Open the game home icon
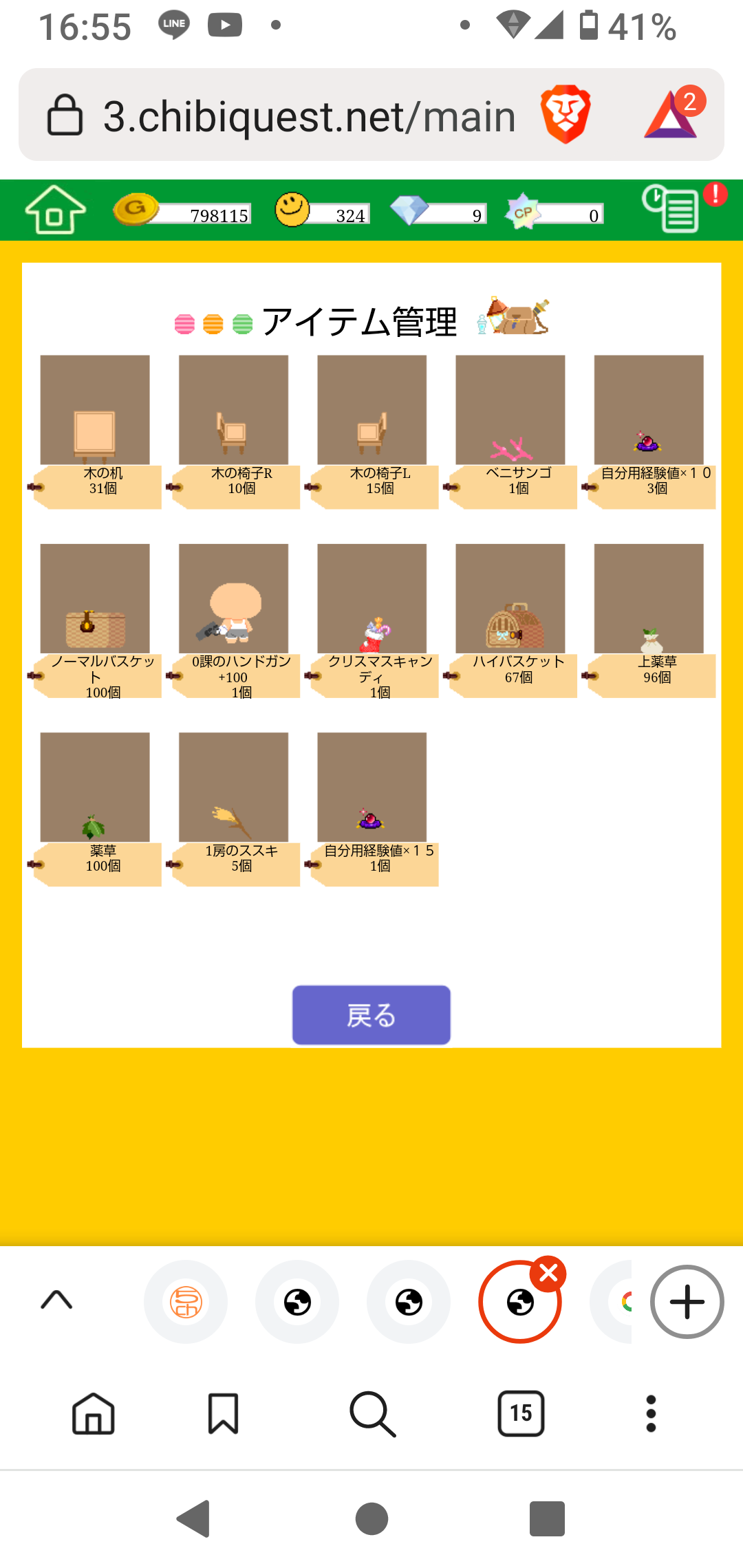This screenshot has height=1568, width=743. 55,210
